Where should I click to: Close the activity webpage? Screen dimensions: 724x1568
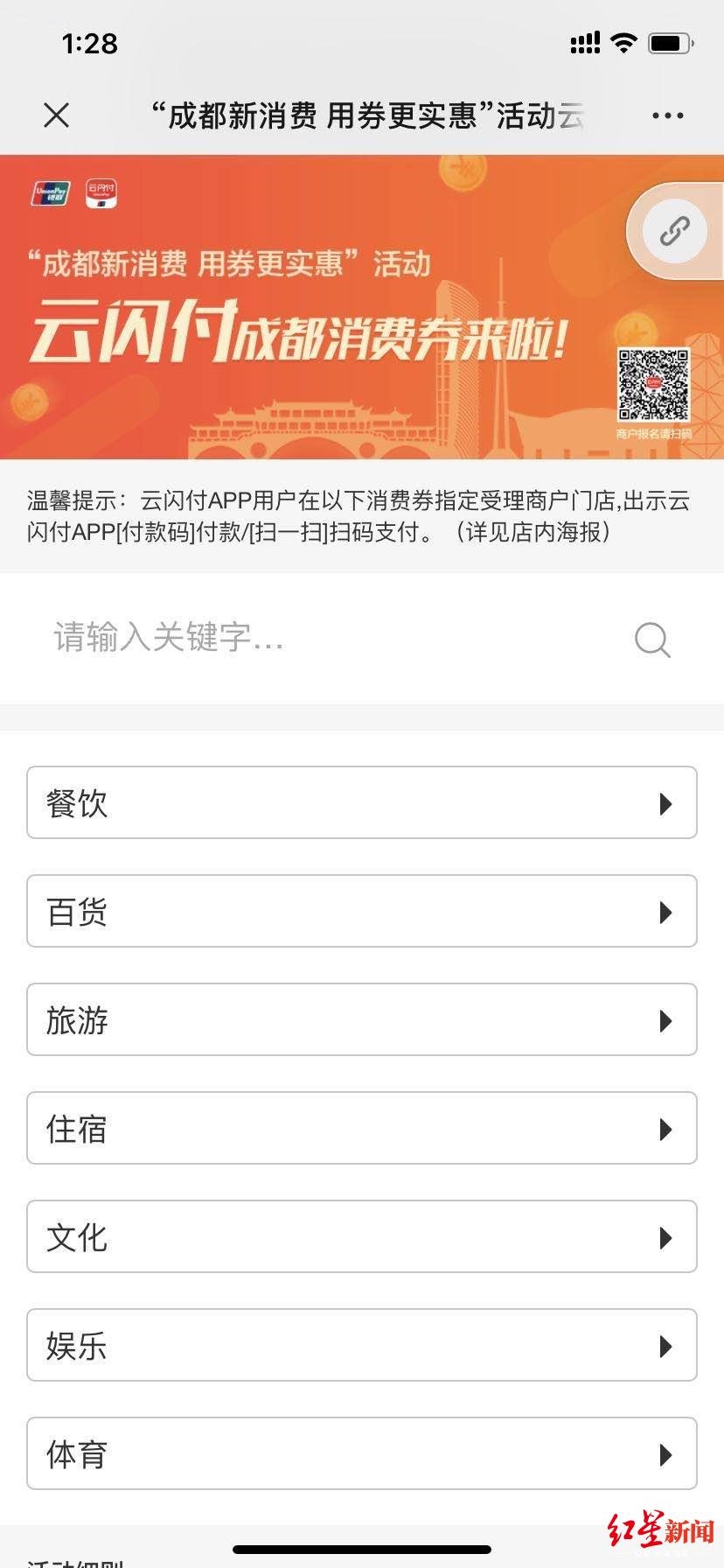click(x=57, y=115)
